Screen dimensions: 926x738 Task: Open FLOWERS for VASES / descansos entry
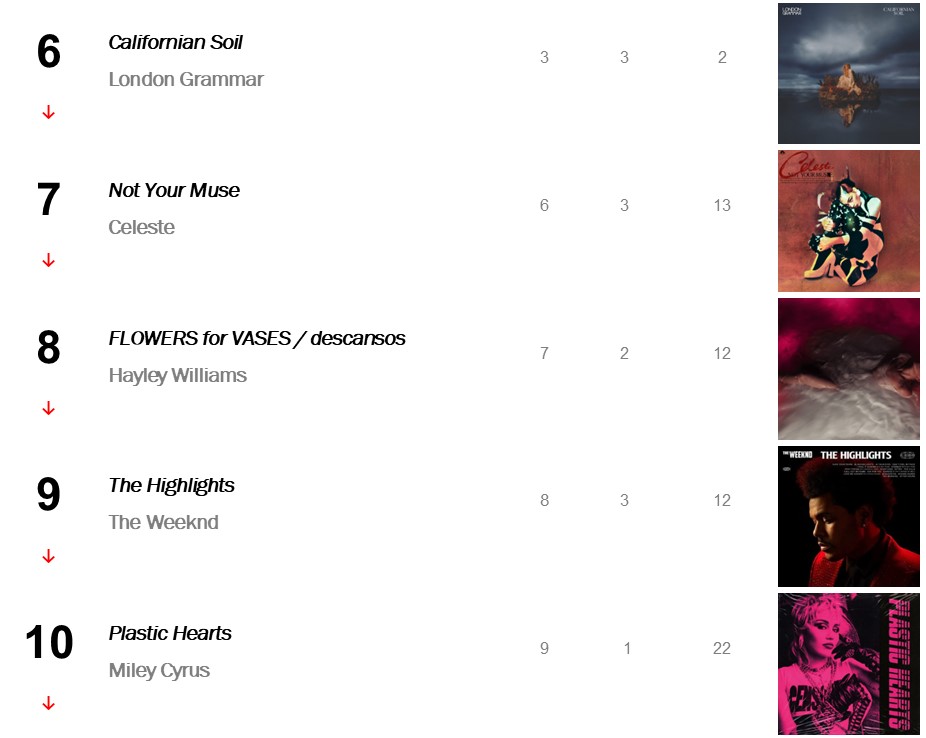pos(257,339)
